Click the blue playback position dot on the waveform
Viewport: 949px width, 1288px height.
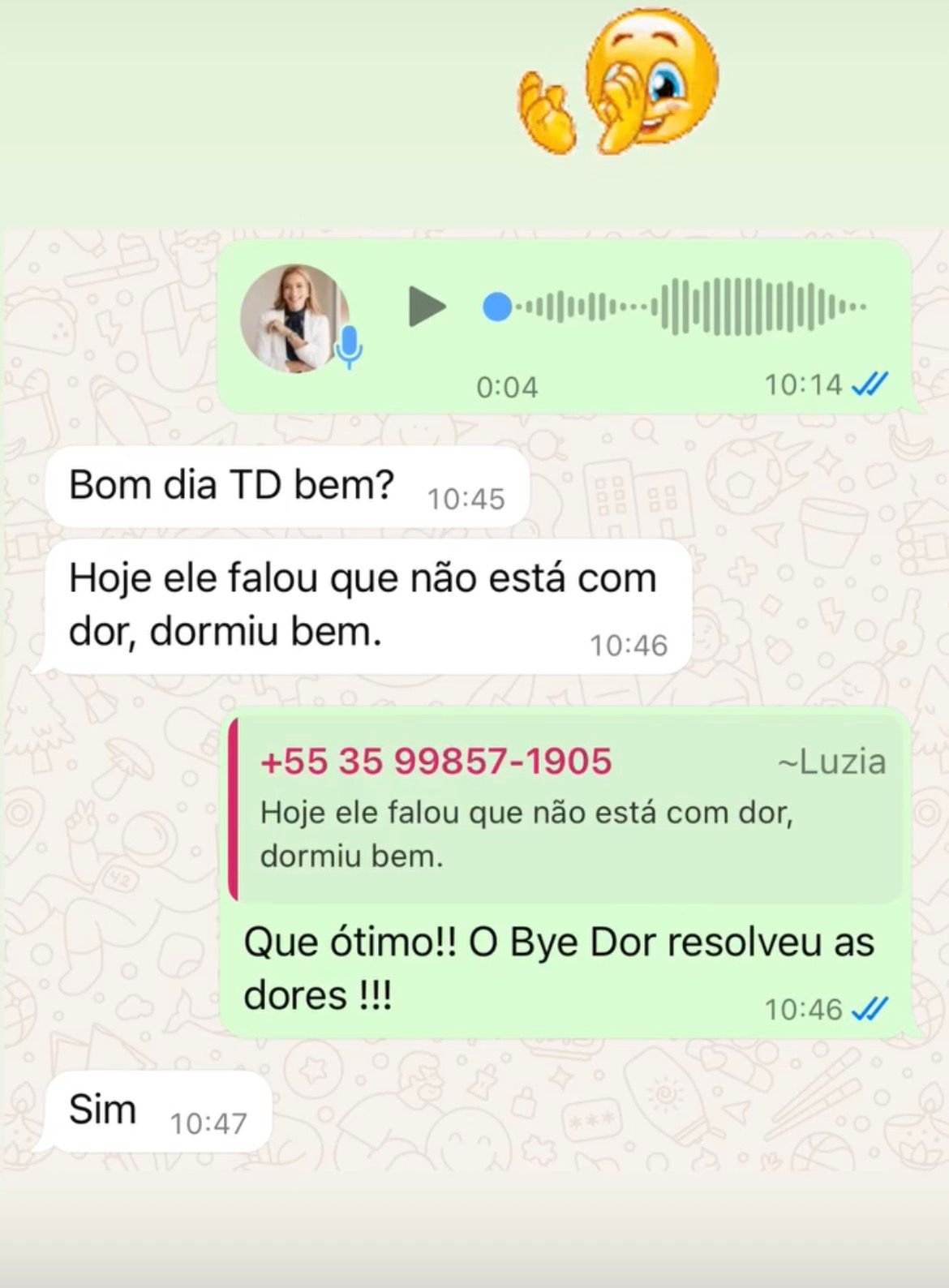(x=497, y=306)
